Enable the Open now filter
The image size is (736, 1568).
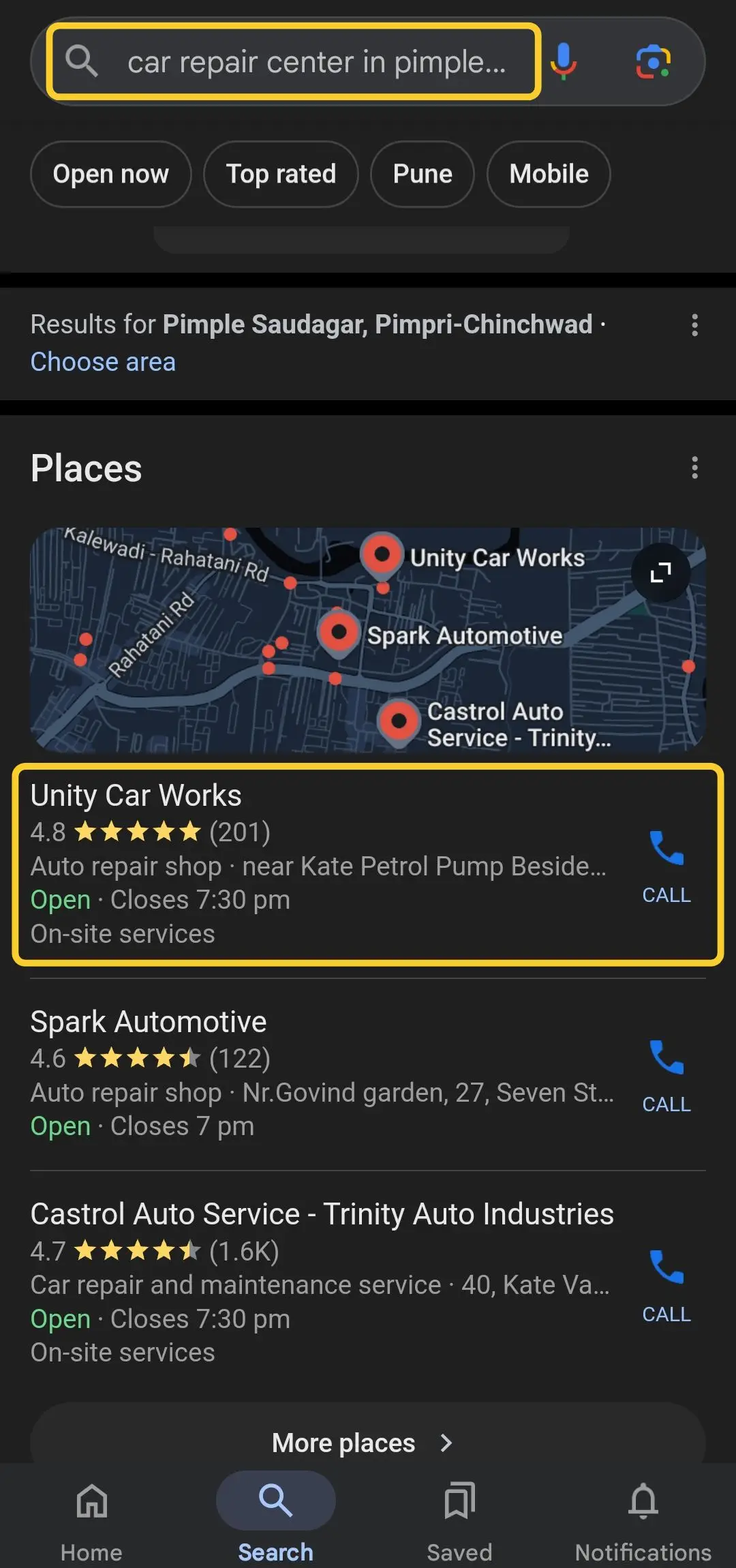click(x=111, y=174)
